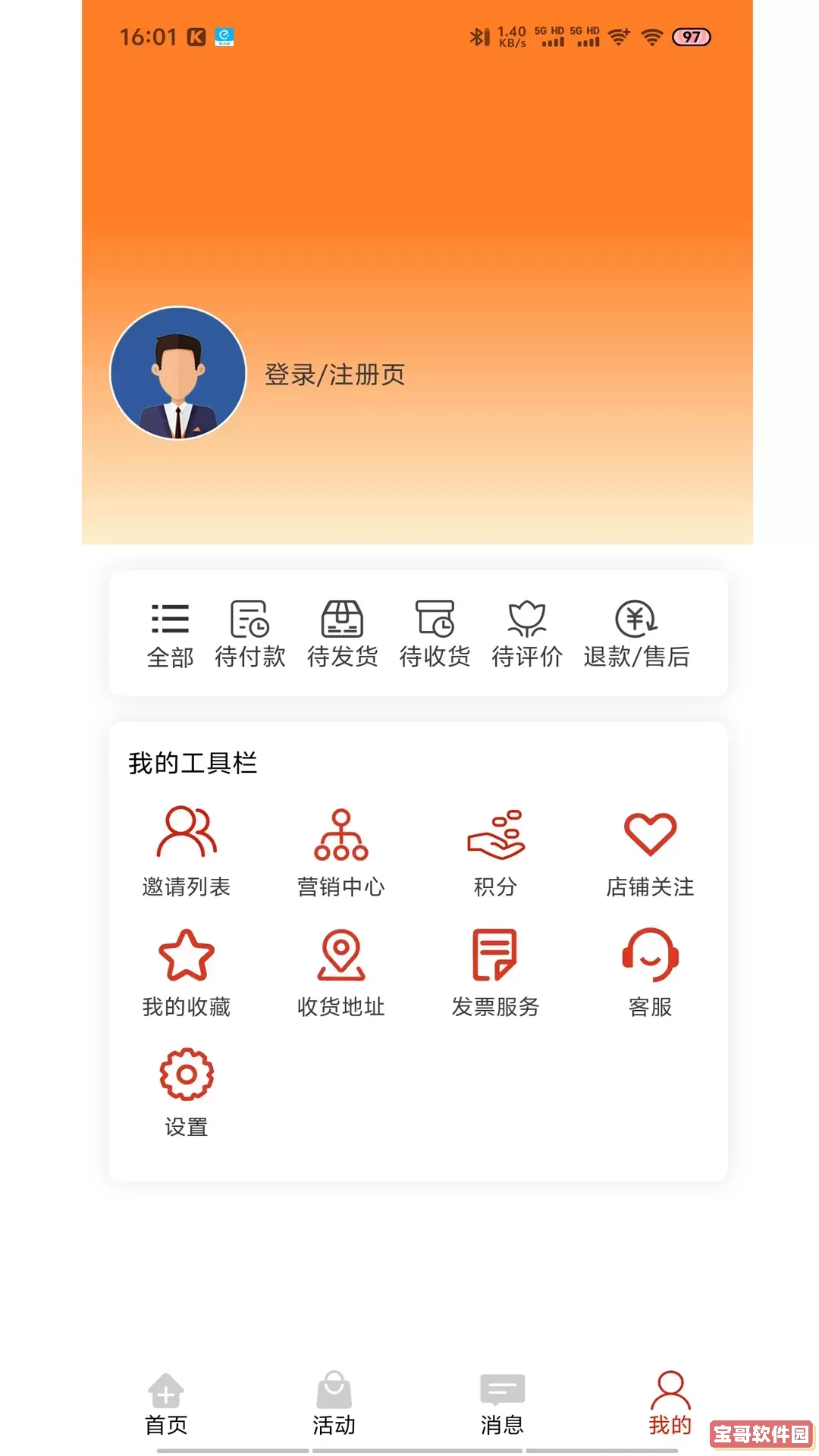Screen dimensions: 819x1456
Task: Tap the 登录/注册页 login link
Action: click(334, 374)
